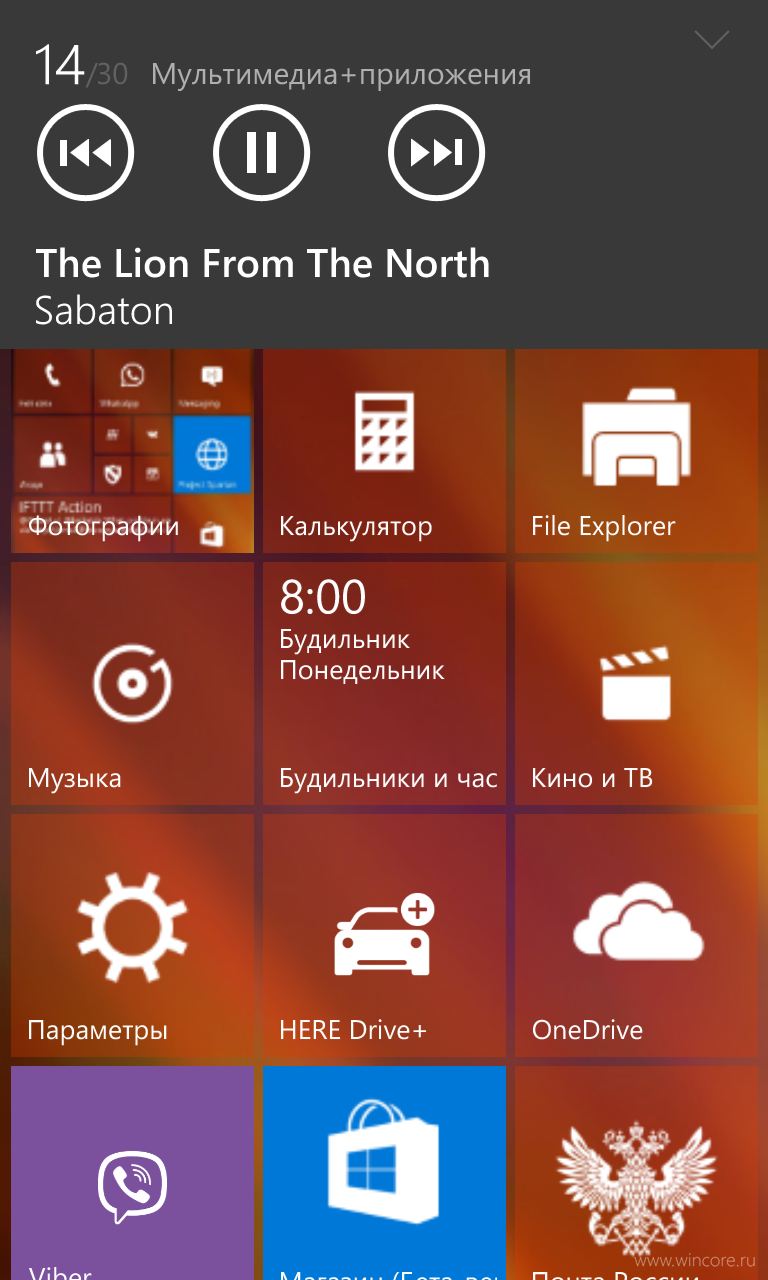Viewport: 768px width, 1280px height.
Task: Skip to the previous track
Action: click(x=86, y=153)
